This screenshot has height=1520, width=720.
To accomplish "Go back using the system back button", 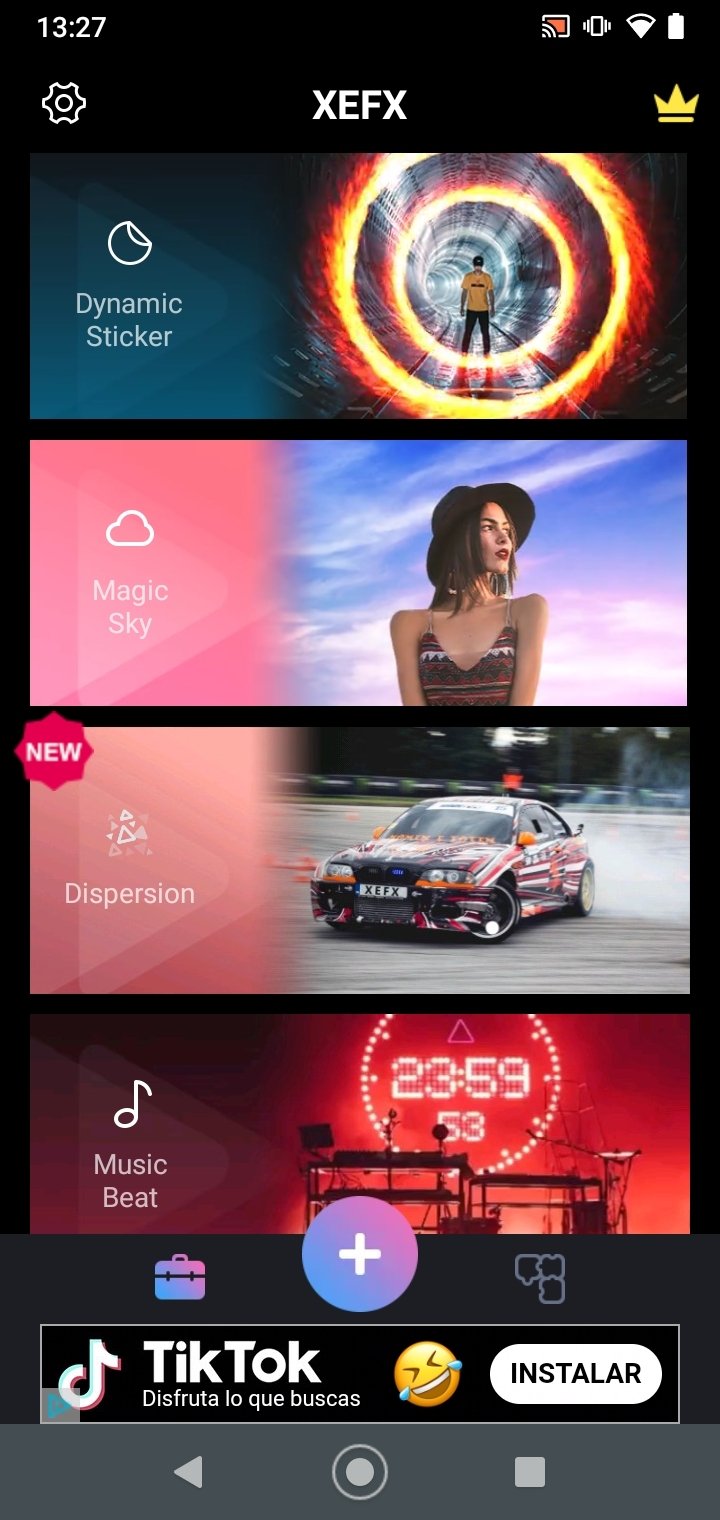I will click(188, 1471).
